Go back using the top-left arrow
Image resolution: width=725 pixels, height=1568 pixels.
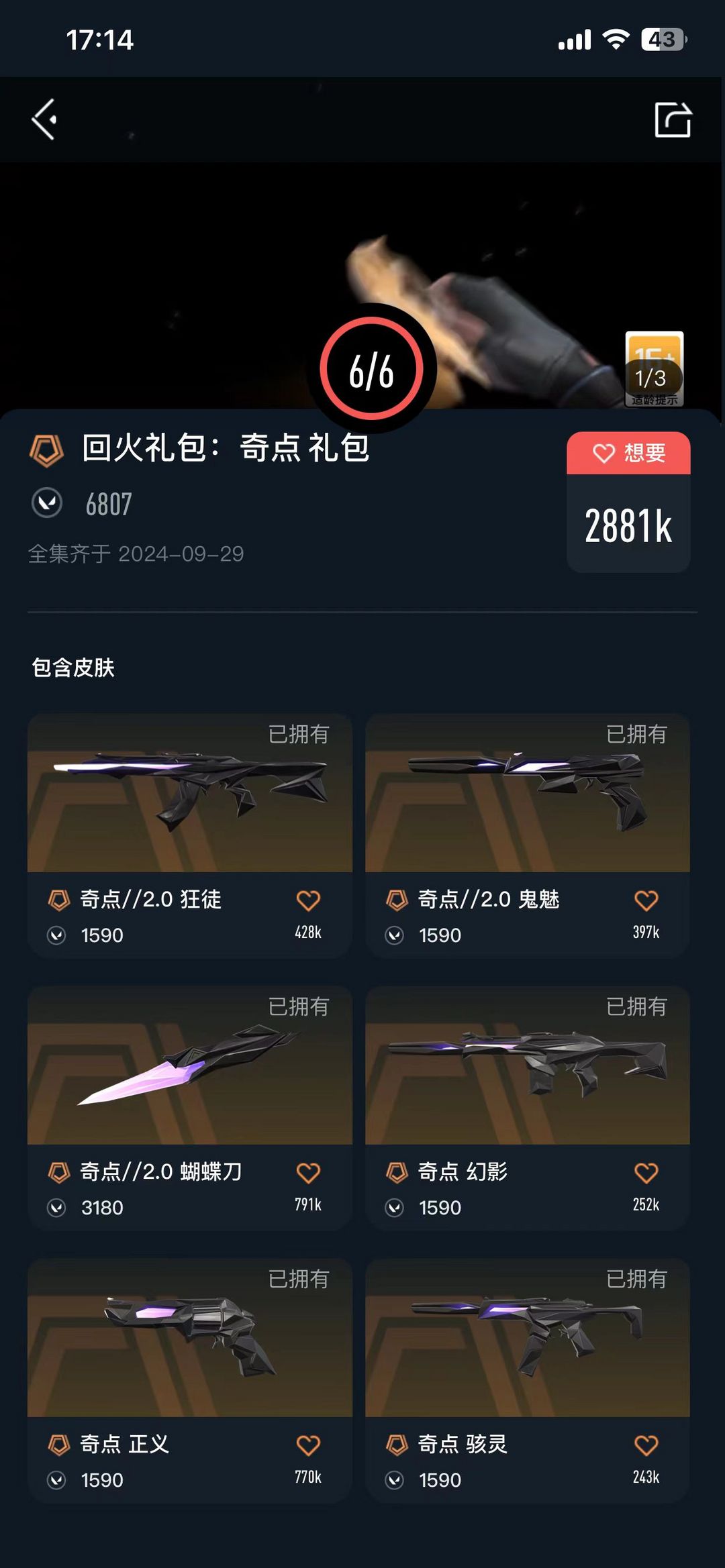tap(44, 120)
